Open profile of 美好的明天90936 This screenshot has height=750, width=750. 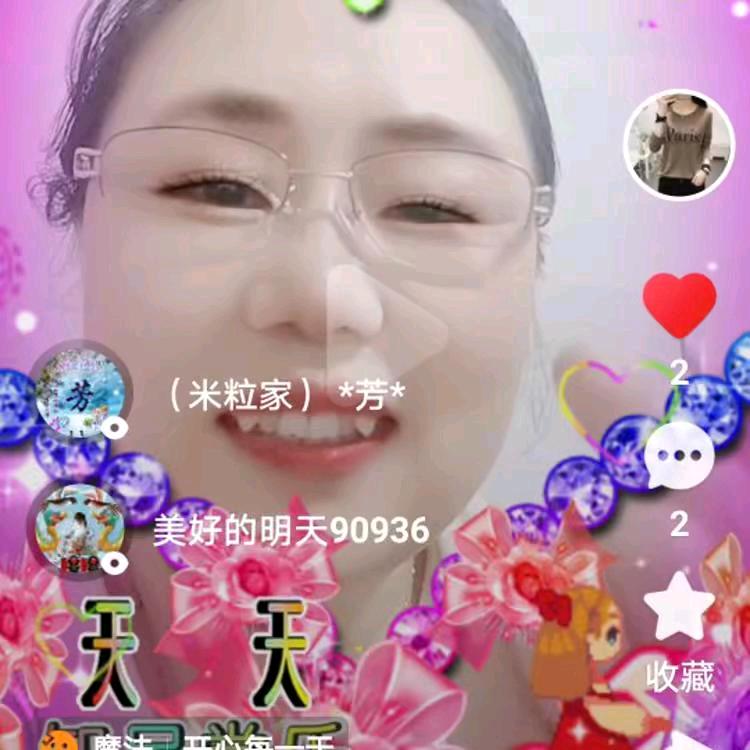79,529
